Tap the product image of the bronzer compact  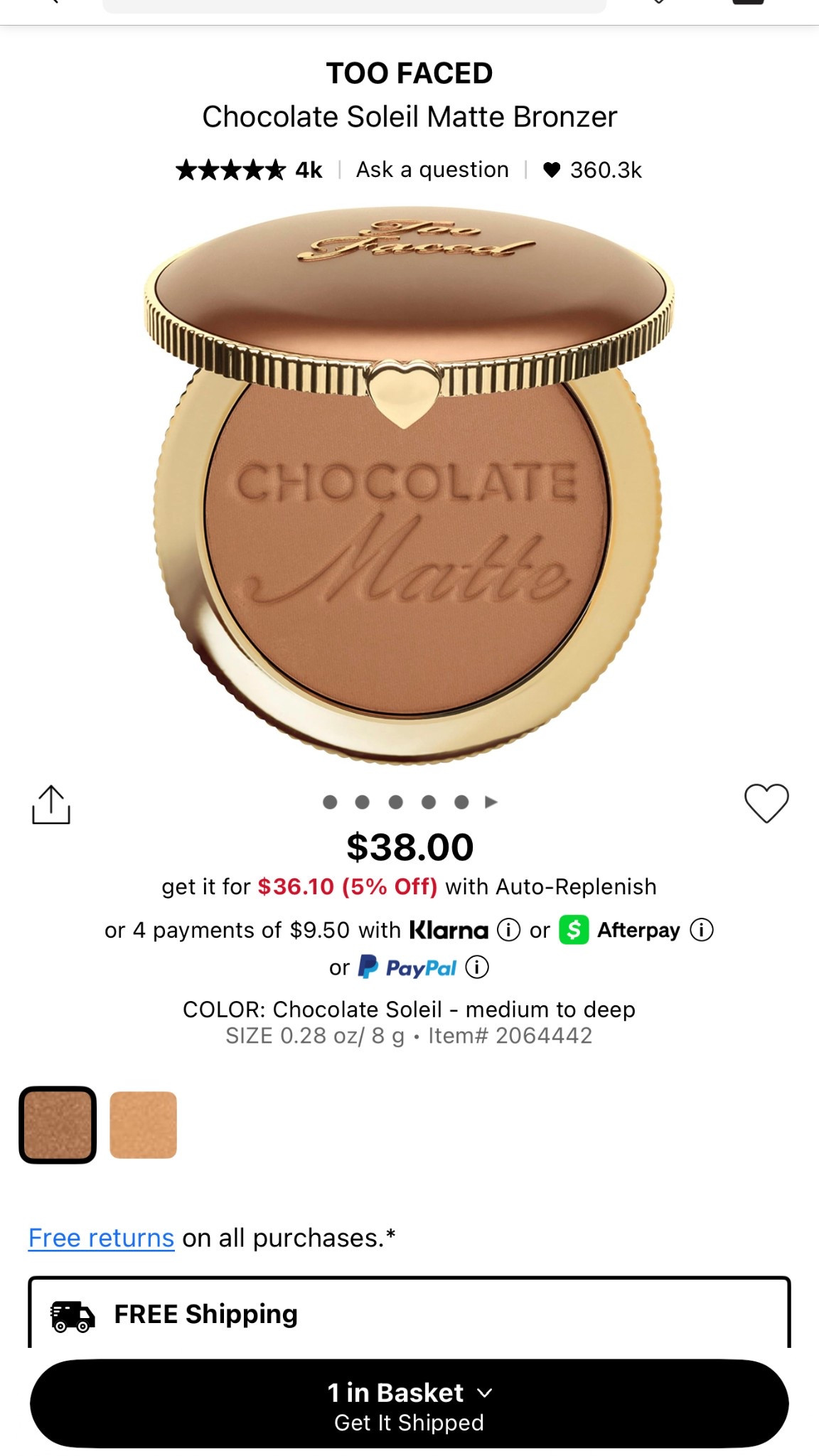pos(409,483)
